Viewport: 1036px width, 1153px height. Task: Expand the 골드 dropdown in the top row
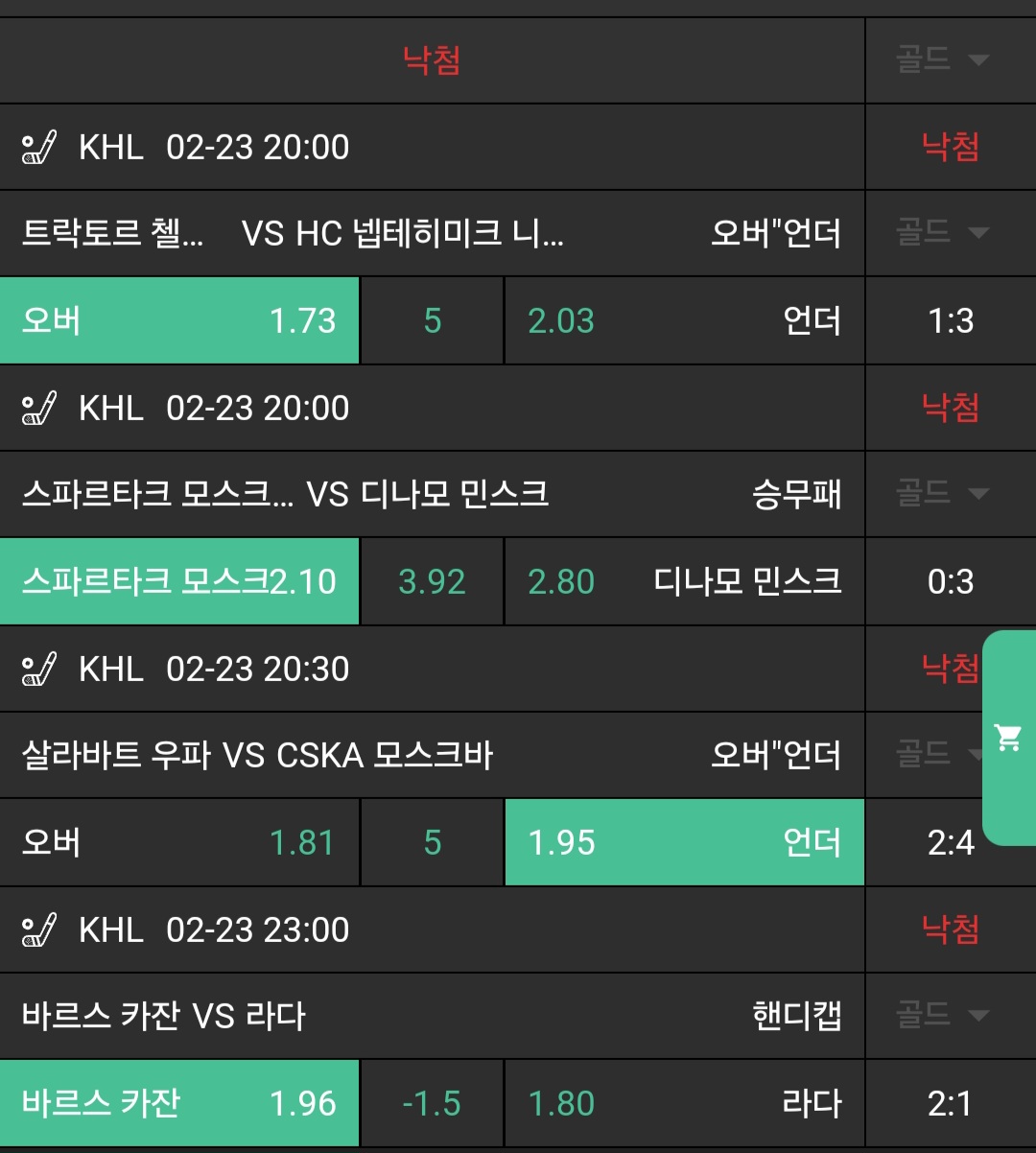coord(942,59)
